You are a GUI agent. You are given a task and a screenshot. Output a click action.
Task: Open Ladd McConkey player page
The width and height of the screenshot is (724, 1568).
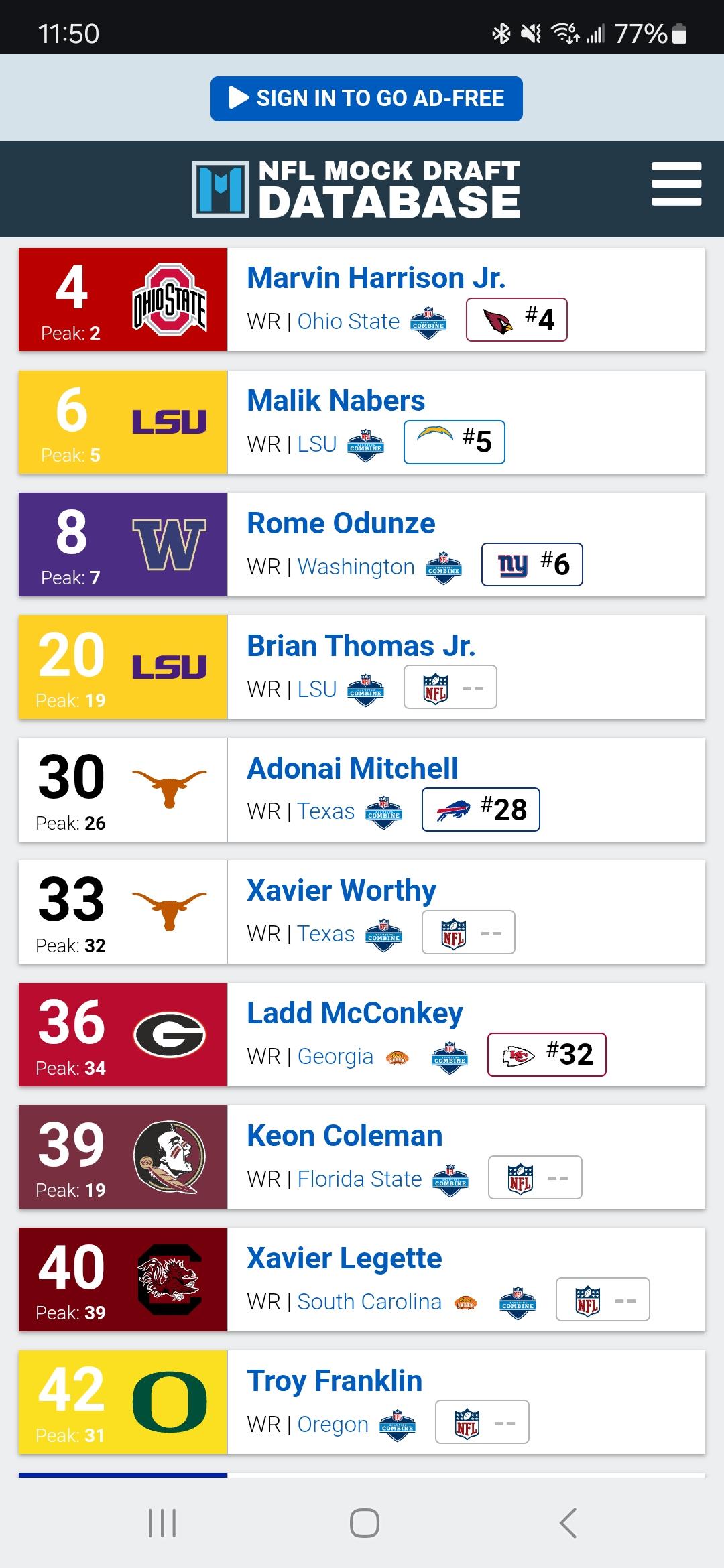pyautogui.click(x=355, y=1013)
